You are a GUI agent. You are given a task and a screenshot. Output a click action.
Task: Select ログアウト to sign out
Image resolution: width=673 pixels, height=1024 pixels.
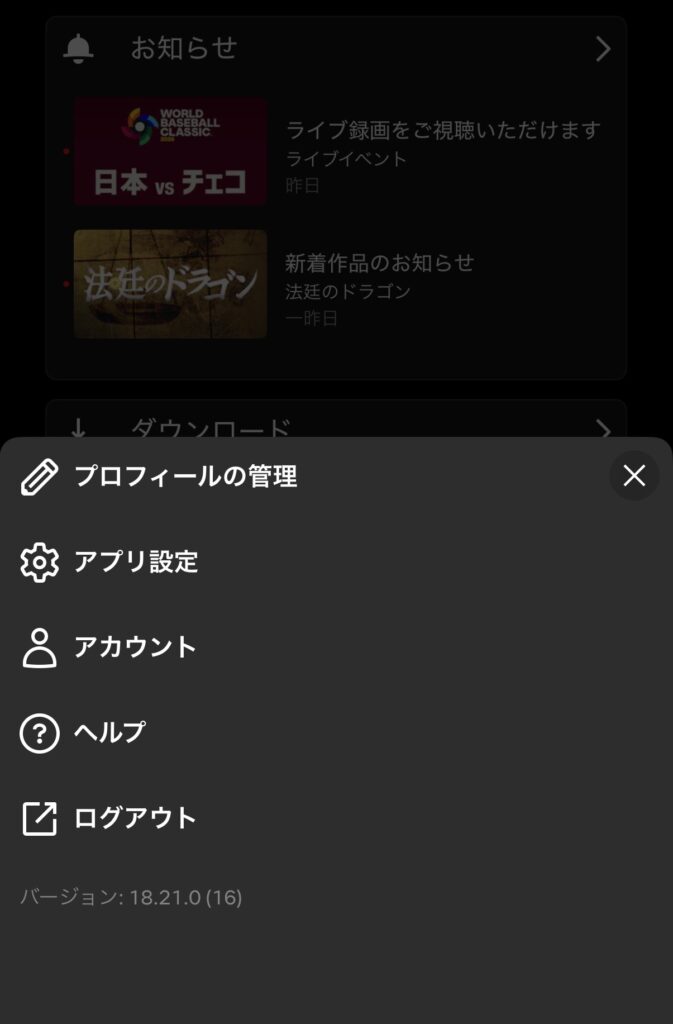(135, 818)
